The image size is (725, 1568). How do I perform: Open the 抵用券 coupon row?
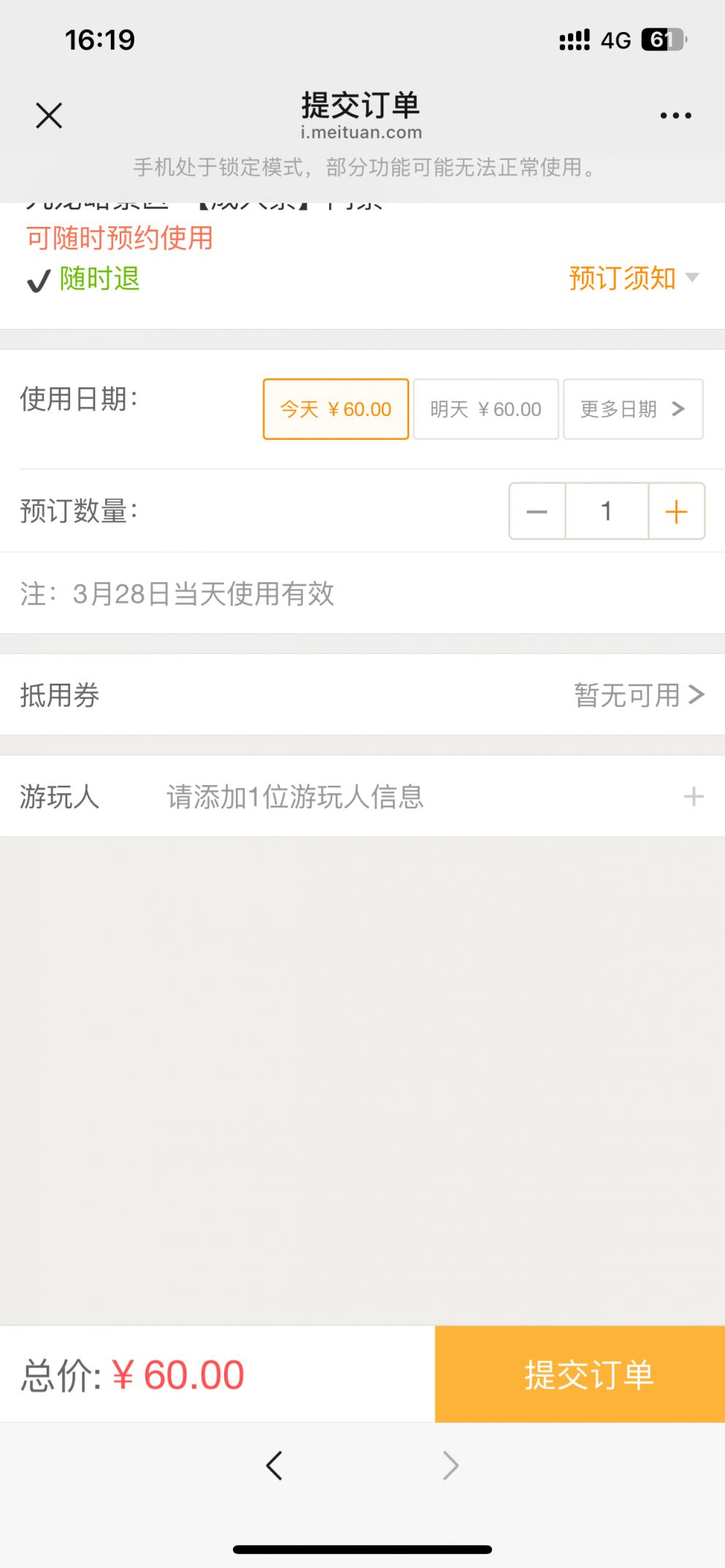362,695
